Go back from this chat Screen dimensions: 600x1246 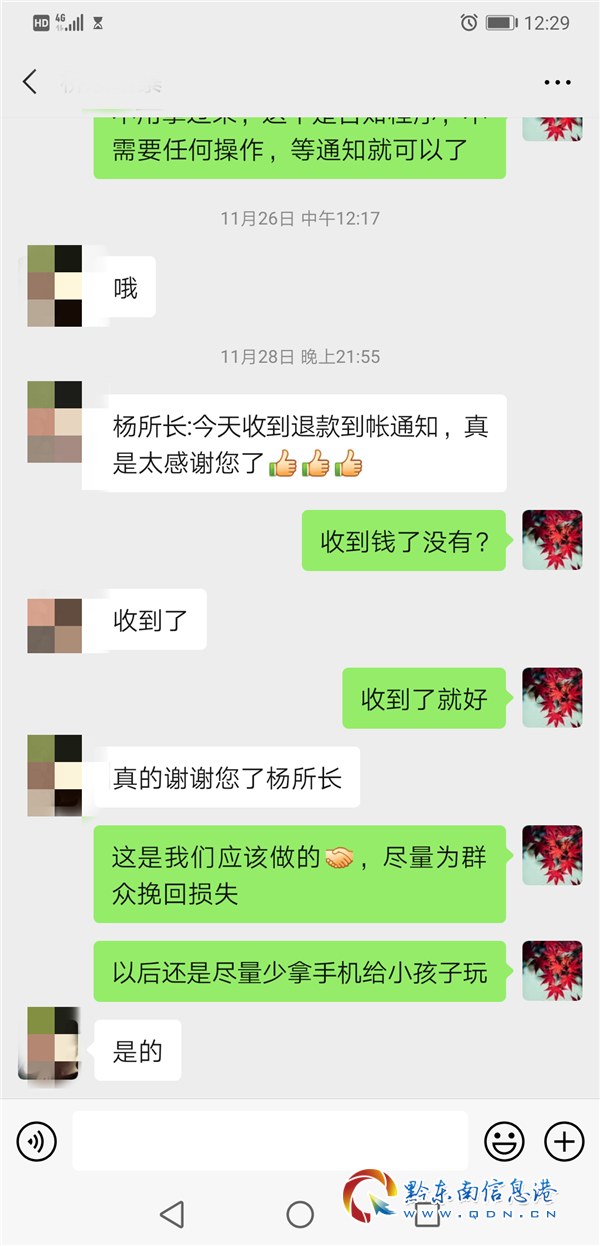pos(30,82)
